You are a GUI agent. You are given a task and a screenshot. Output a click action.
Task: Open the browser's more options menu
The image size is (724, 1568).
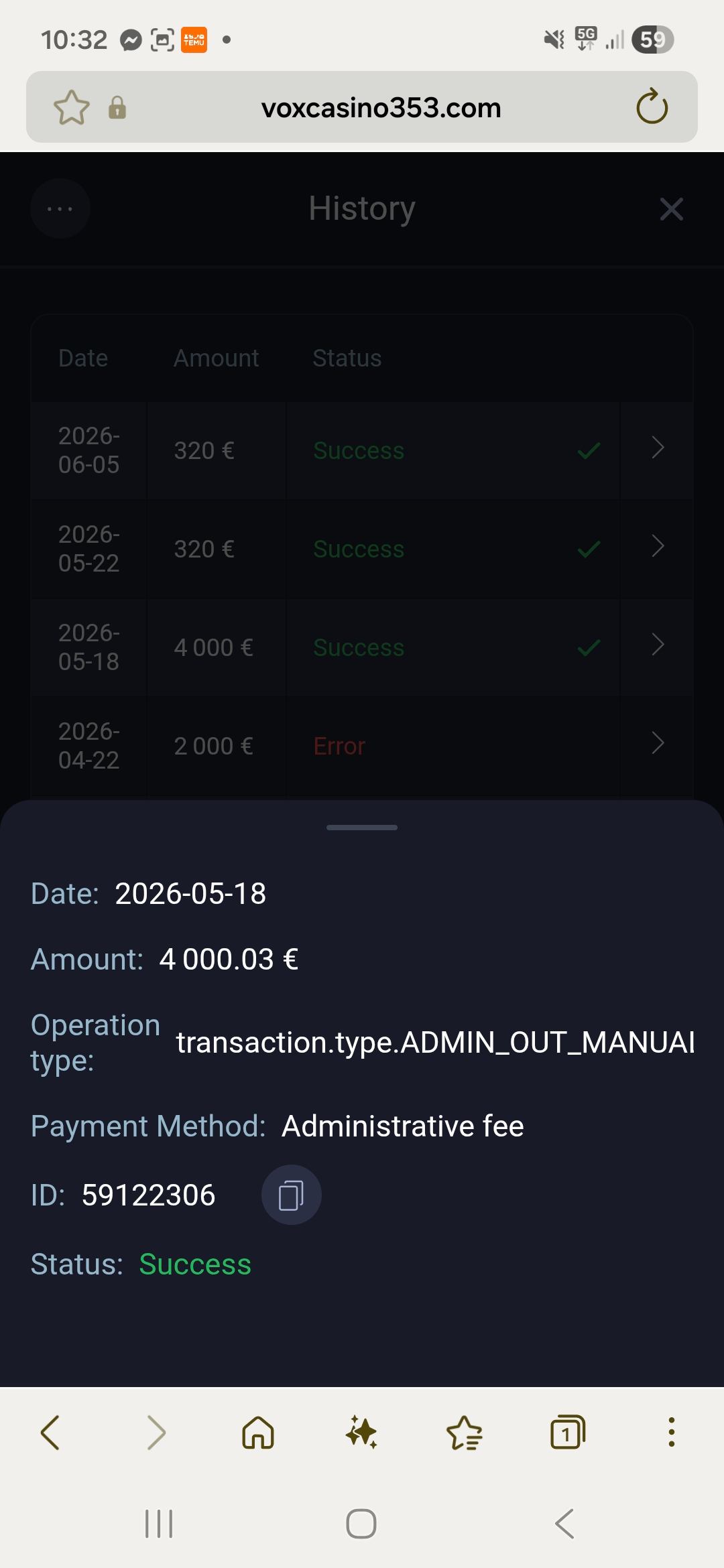(x=671, y=1433)
